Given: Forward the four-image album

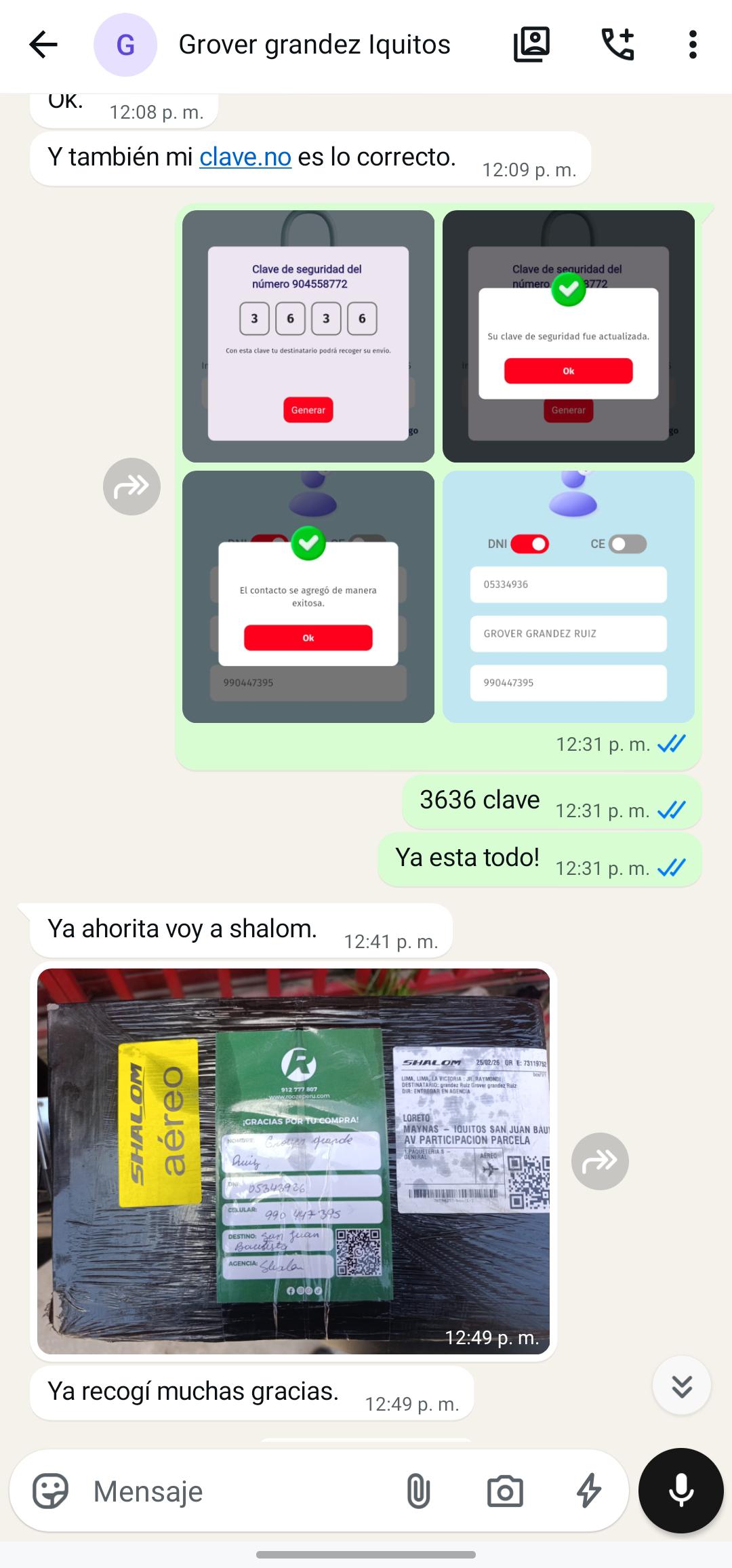Looking at the screenshot, I should (x=131, y=486).
